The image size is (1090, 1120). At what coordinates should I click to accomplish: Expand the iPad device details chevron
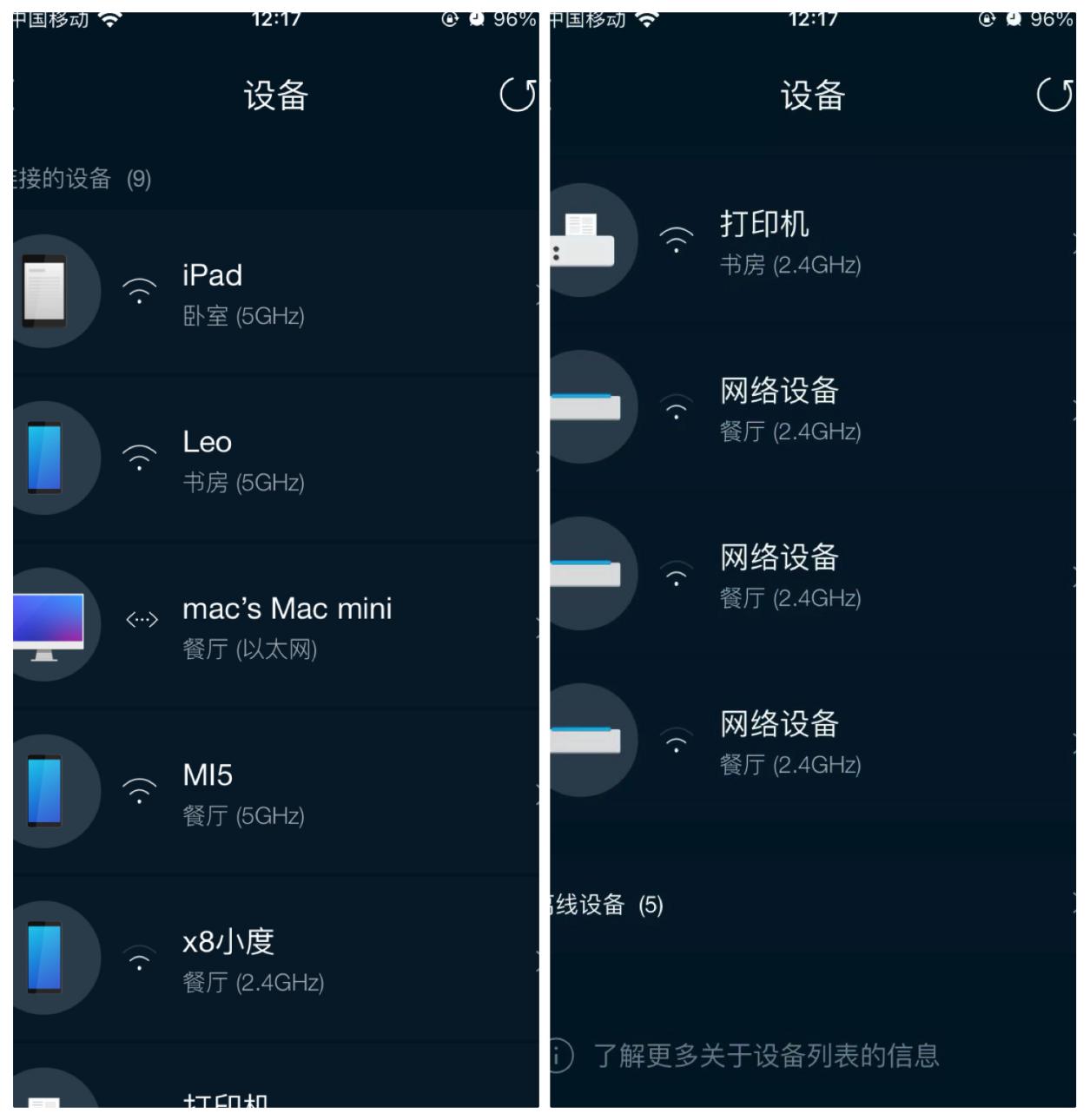coord(536,292)
